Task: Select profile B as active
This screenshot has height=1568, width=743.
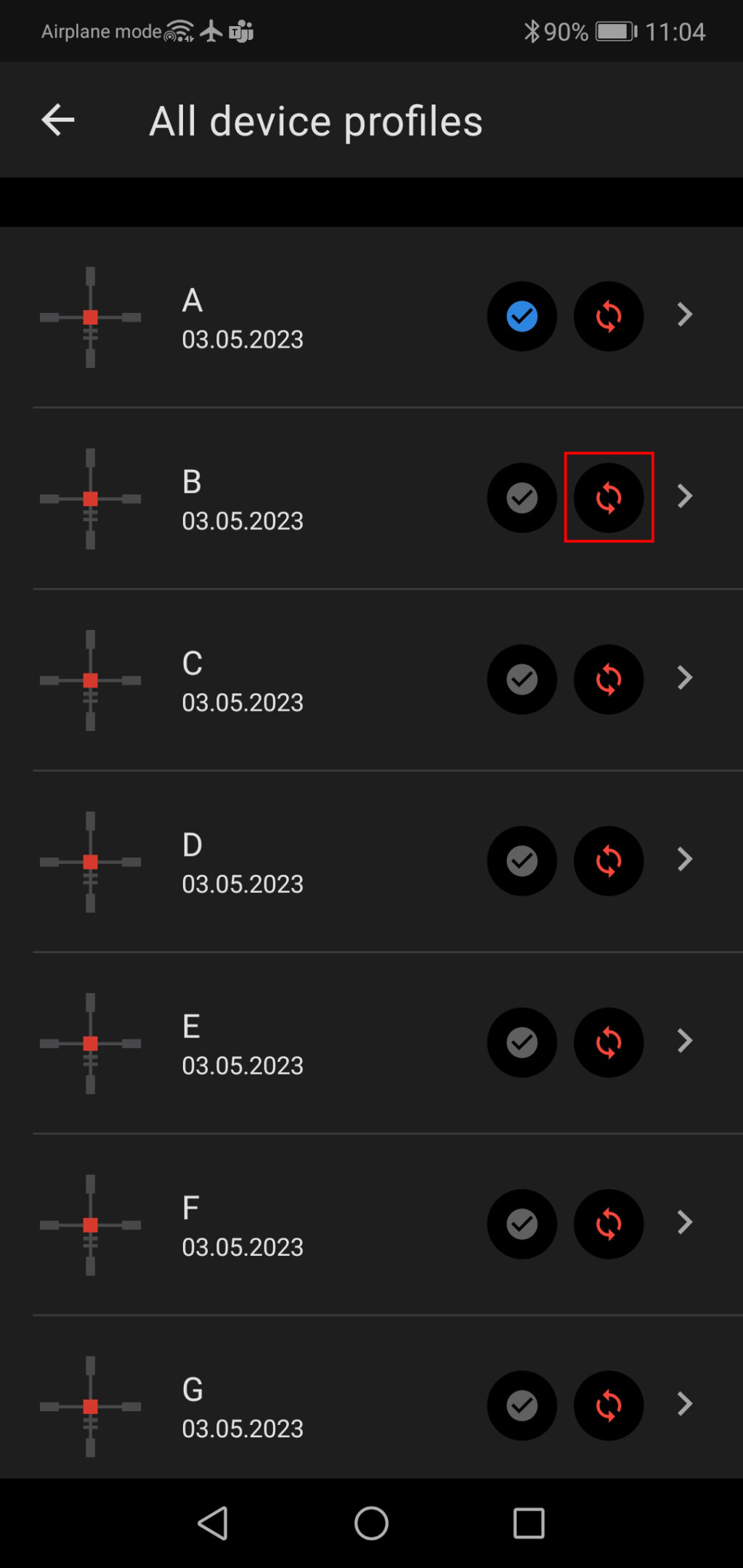Action: click(x=521, y=498)
